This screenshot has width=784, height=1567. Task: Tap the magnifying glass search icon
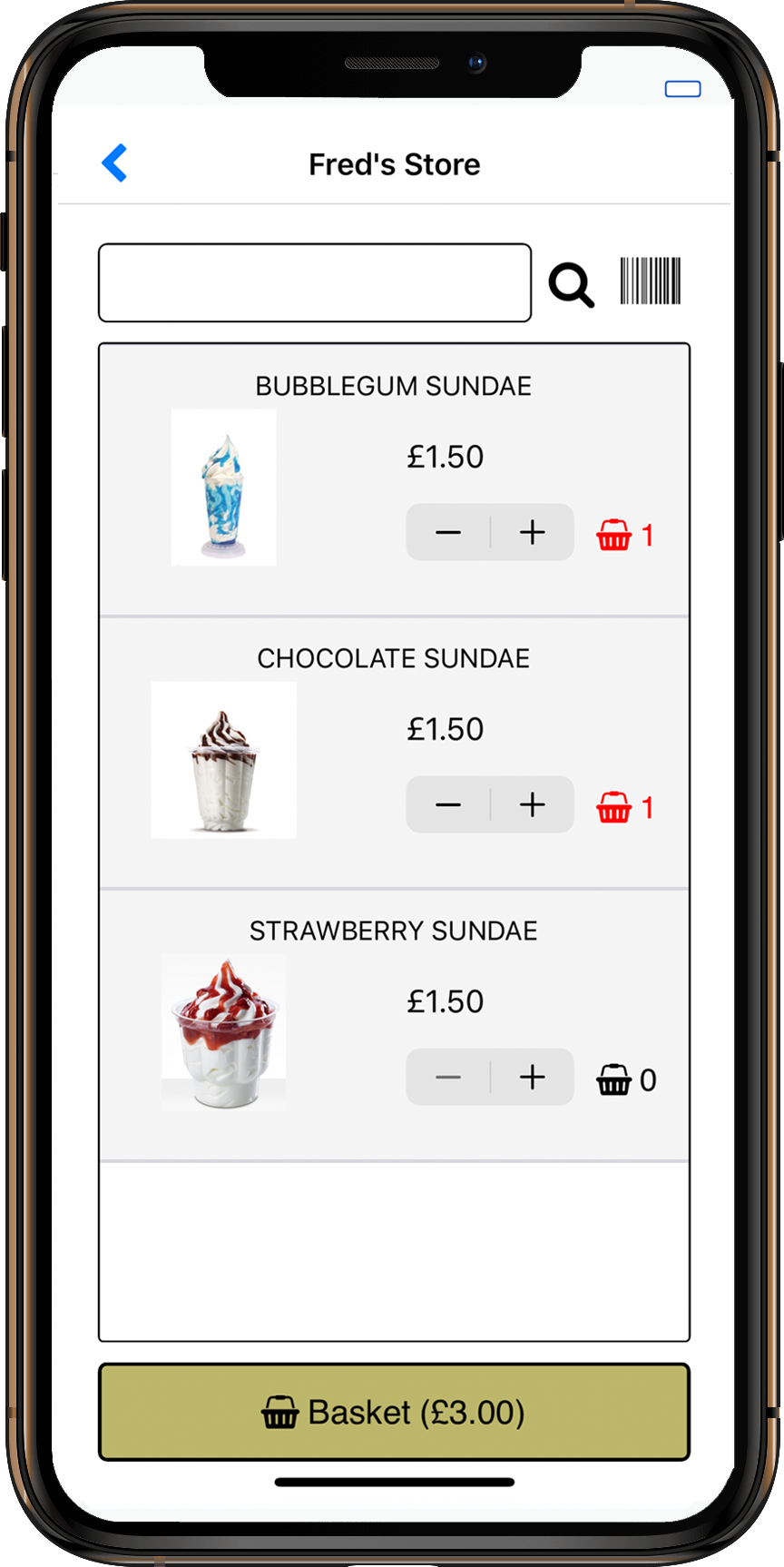pyautogui.click(x=572, y=285)
